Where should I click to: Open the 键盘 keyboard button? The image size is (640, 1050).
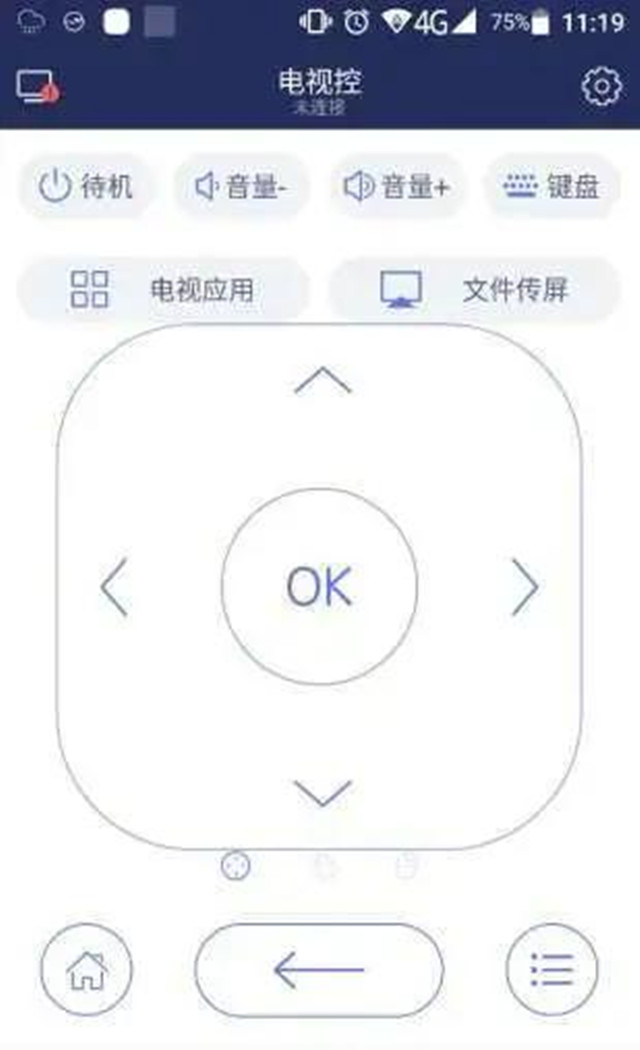pos(552,186)
